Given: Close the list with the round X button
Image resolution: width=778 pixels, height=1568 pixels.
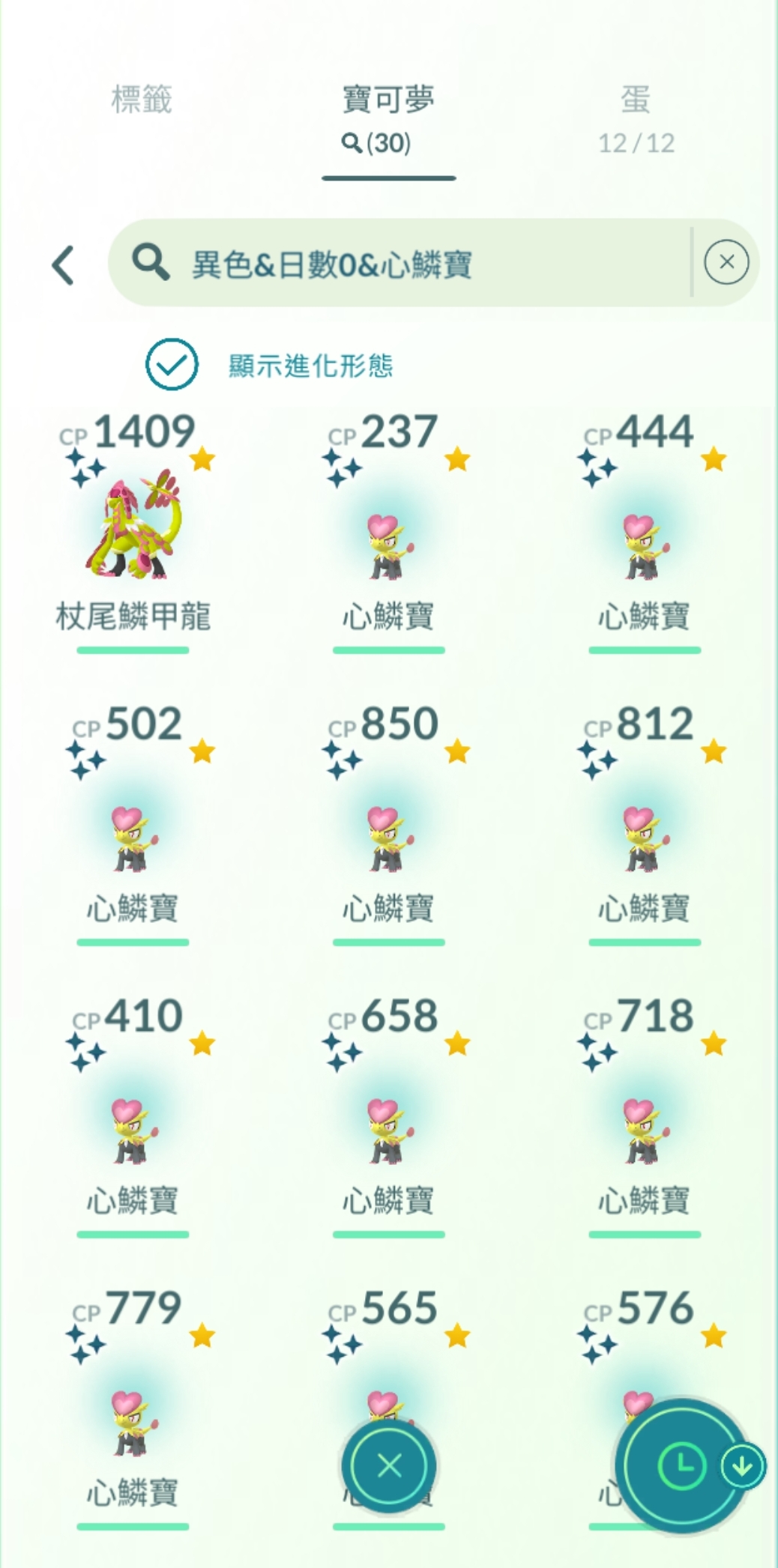Looking at the screenshot, I should coord(389,1465).
